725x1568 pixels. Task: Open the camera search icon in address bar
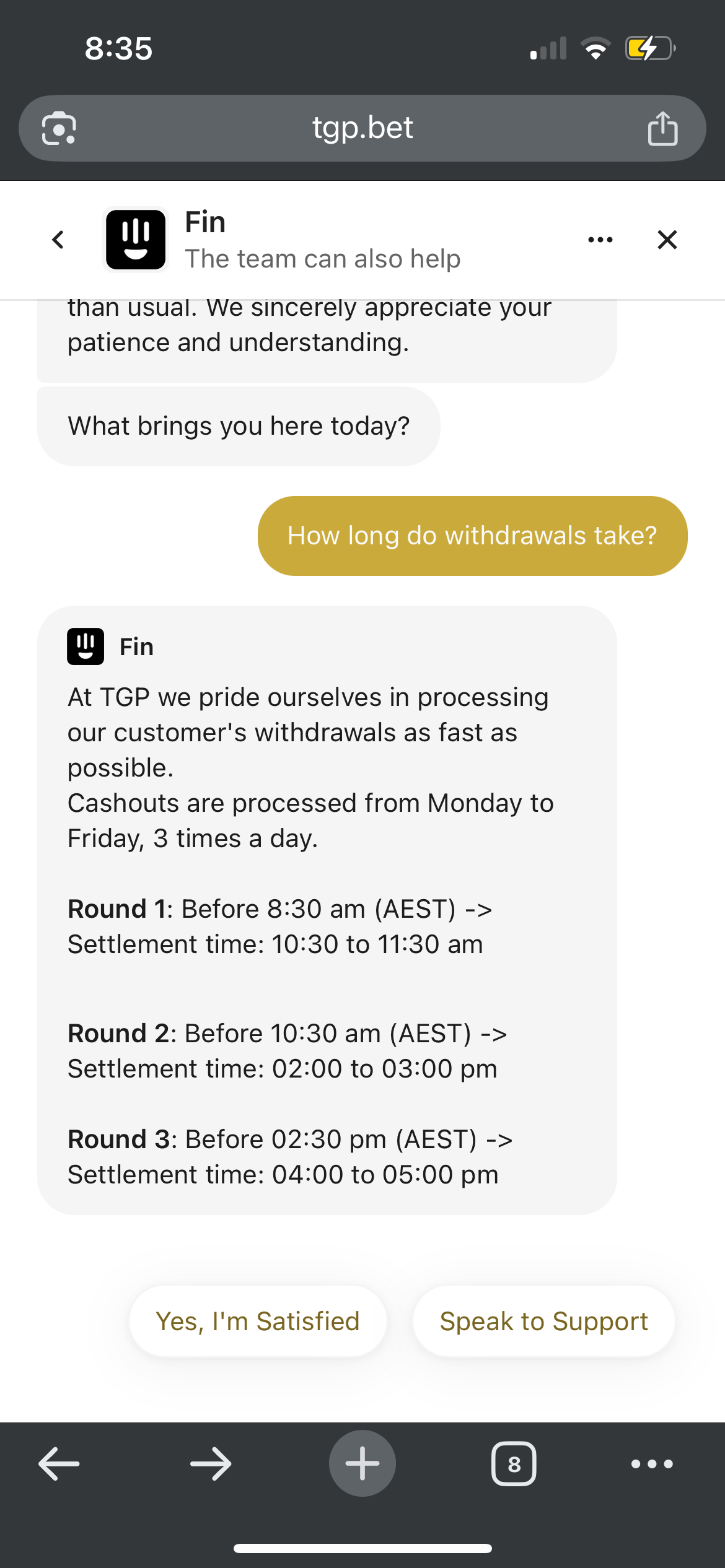coord(59,128)
